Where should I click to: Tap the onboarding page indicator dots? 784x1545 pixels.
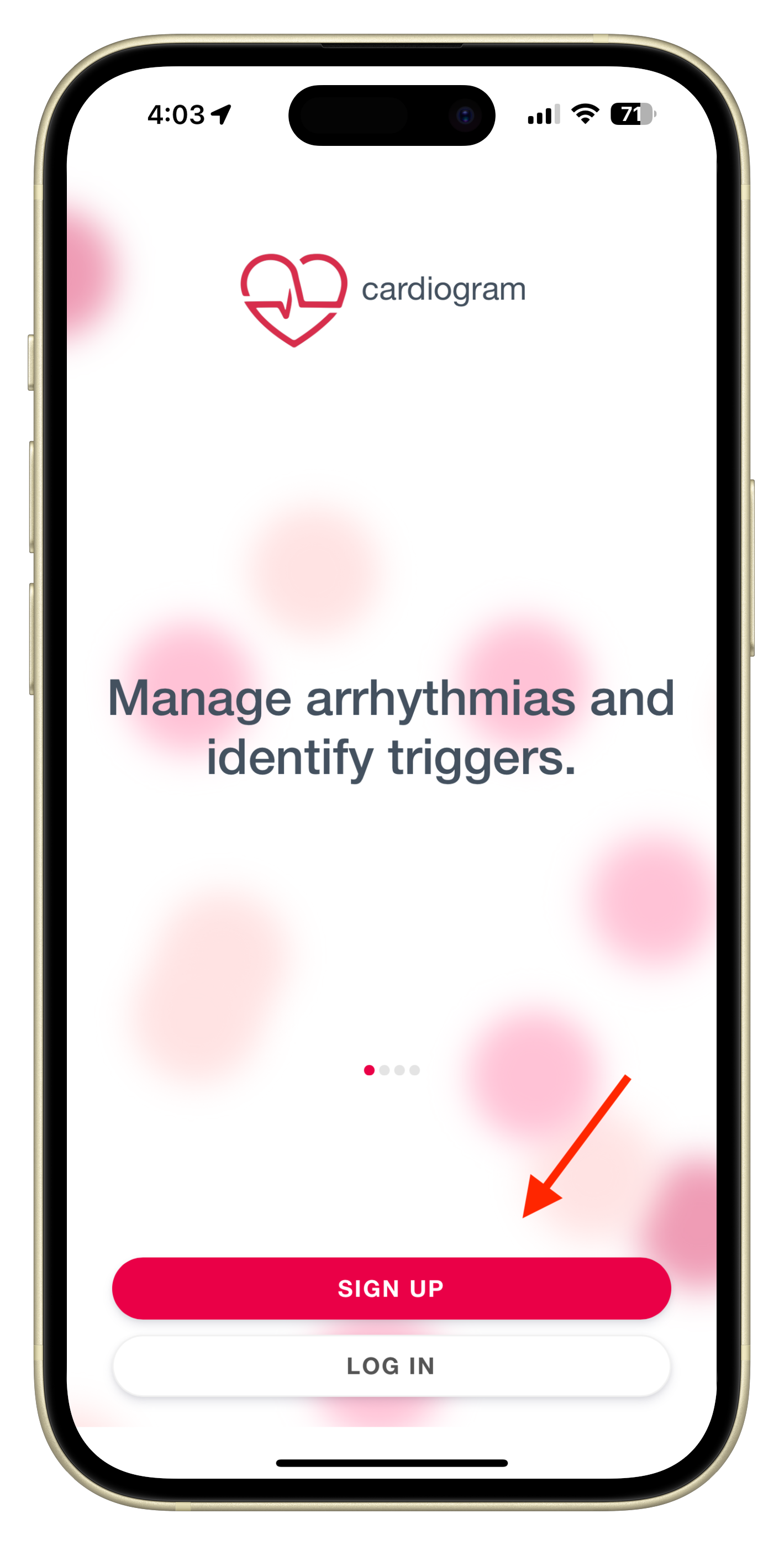click(392, 1070)
